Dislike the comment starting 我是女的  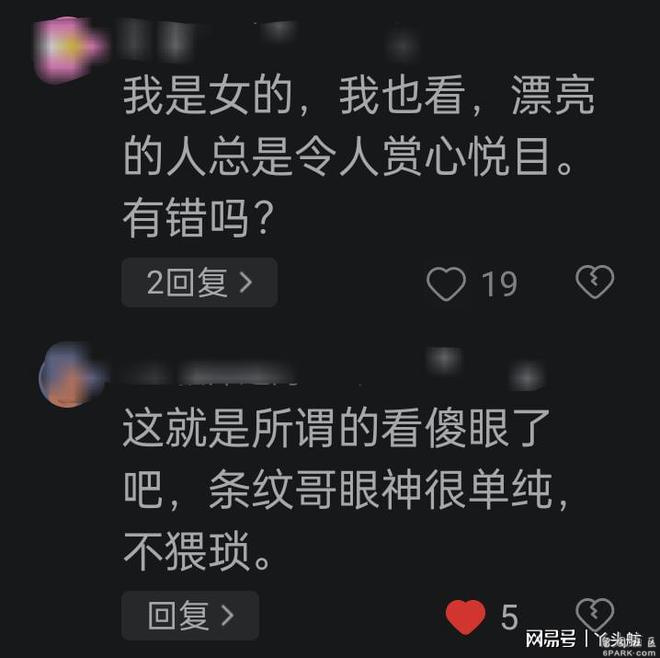(x=595, y=283)
